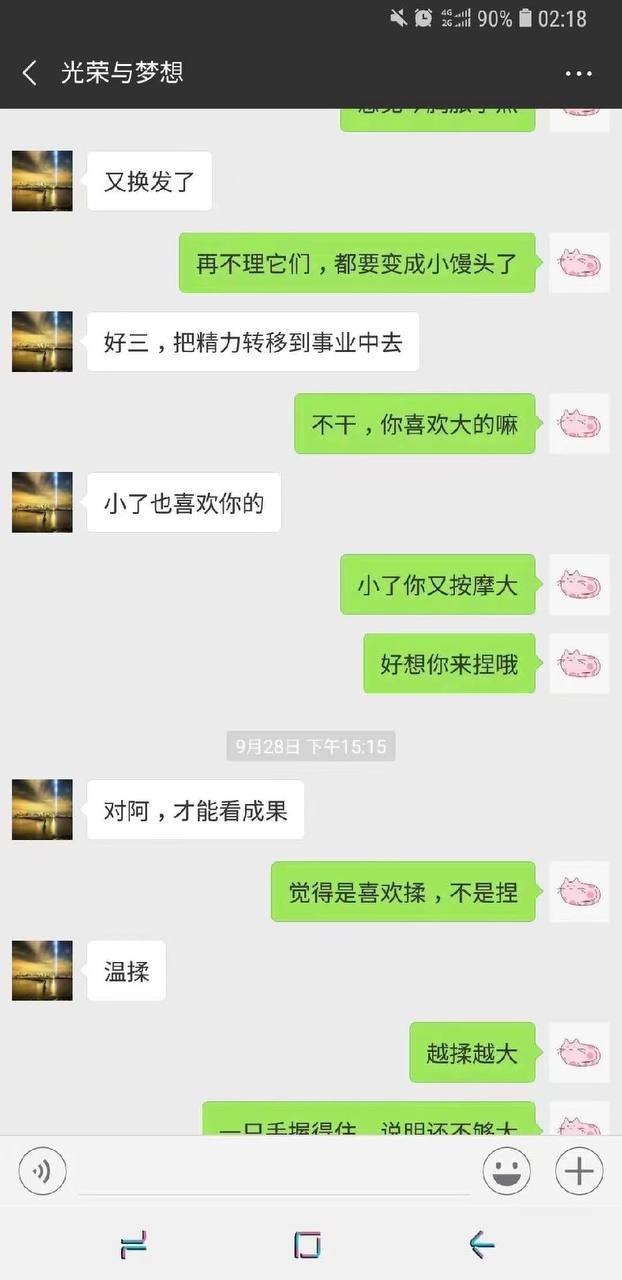622x1280 pixels.
Task: Switch to voice message input
Action: coord(42,1171)
